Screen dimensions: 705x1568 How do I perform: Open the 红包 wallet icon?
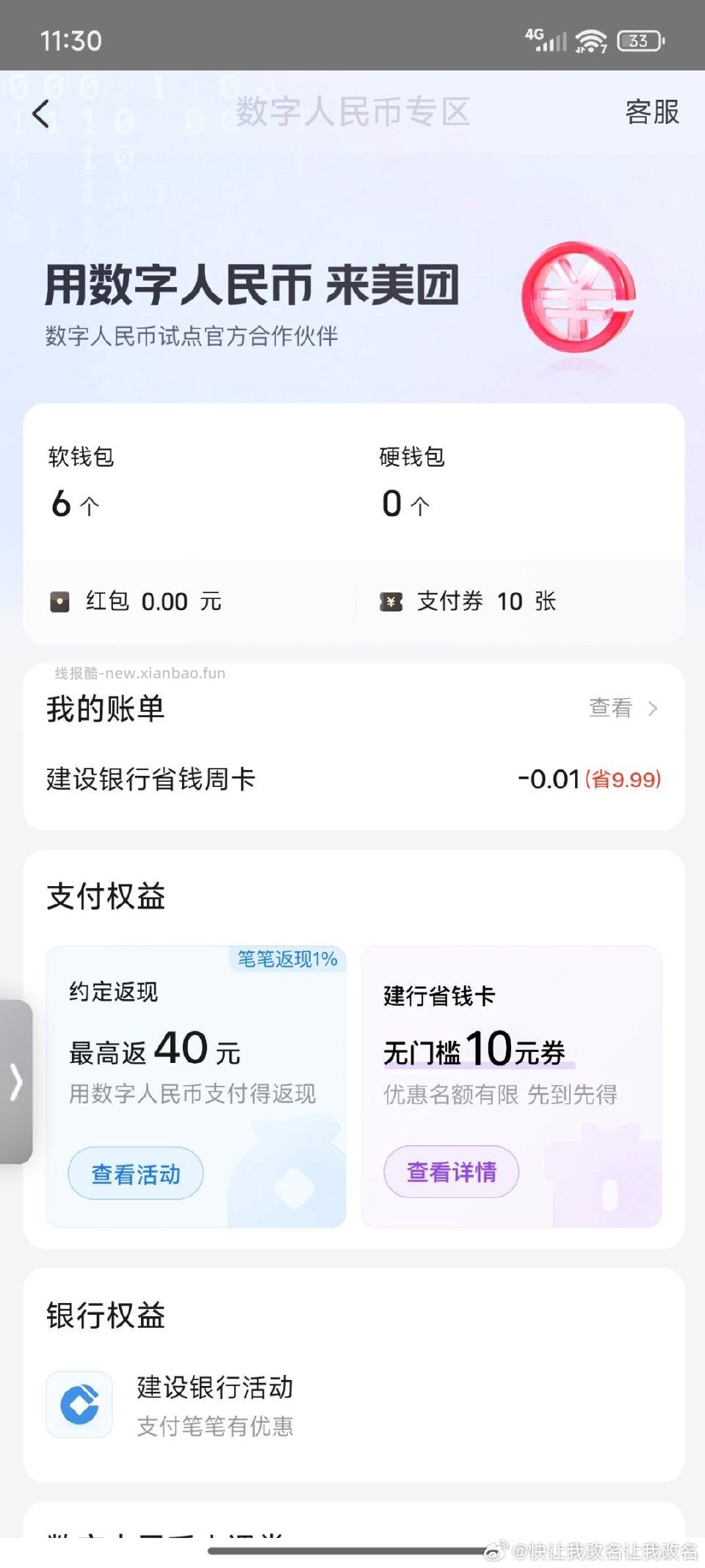62,600
